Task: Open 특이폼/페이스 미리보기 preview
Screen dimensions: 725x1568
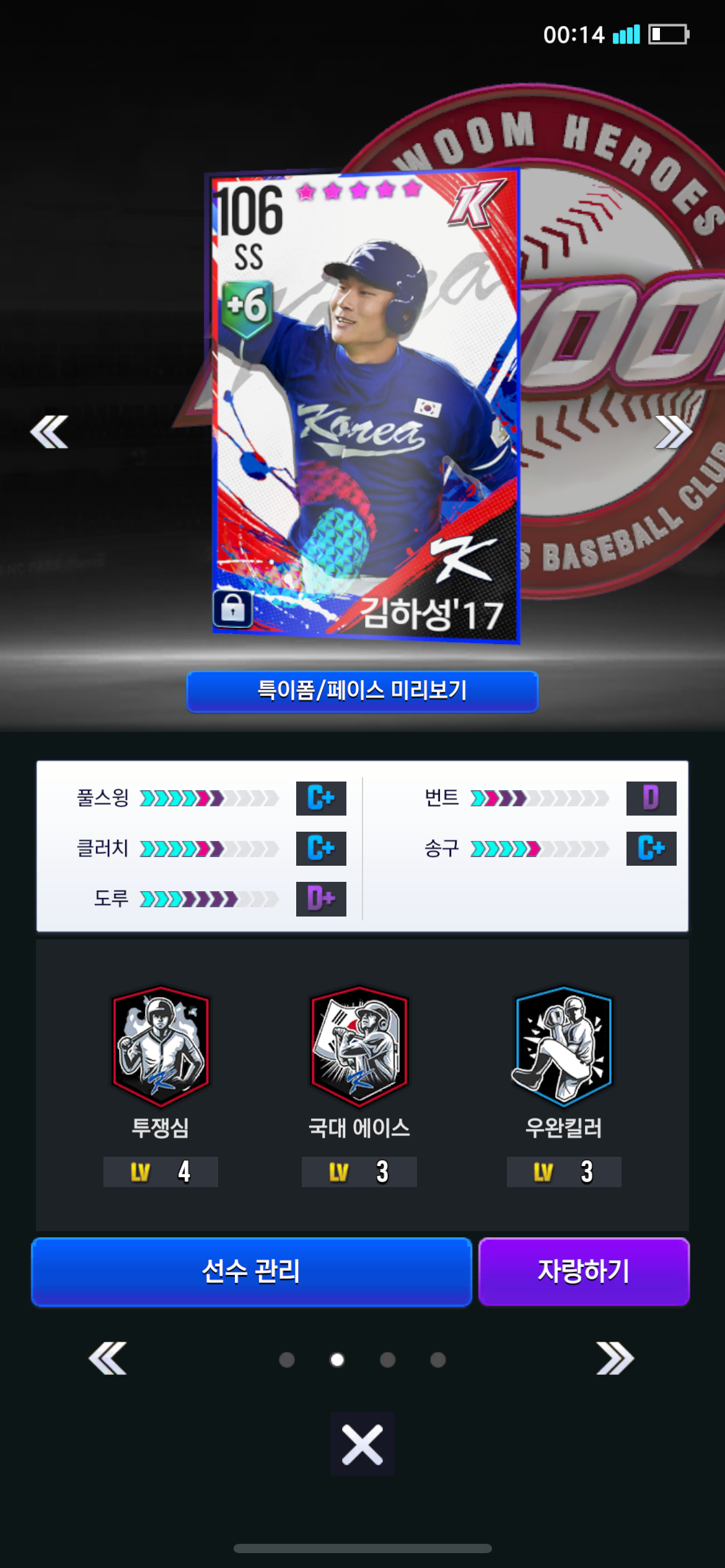Action: (362, 691)
